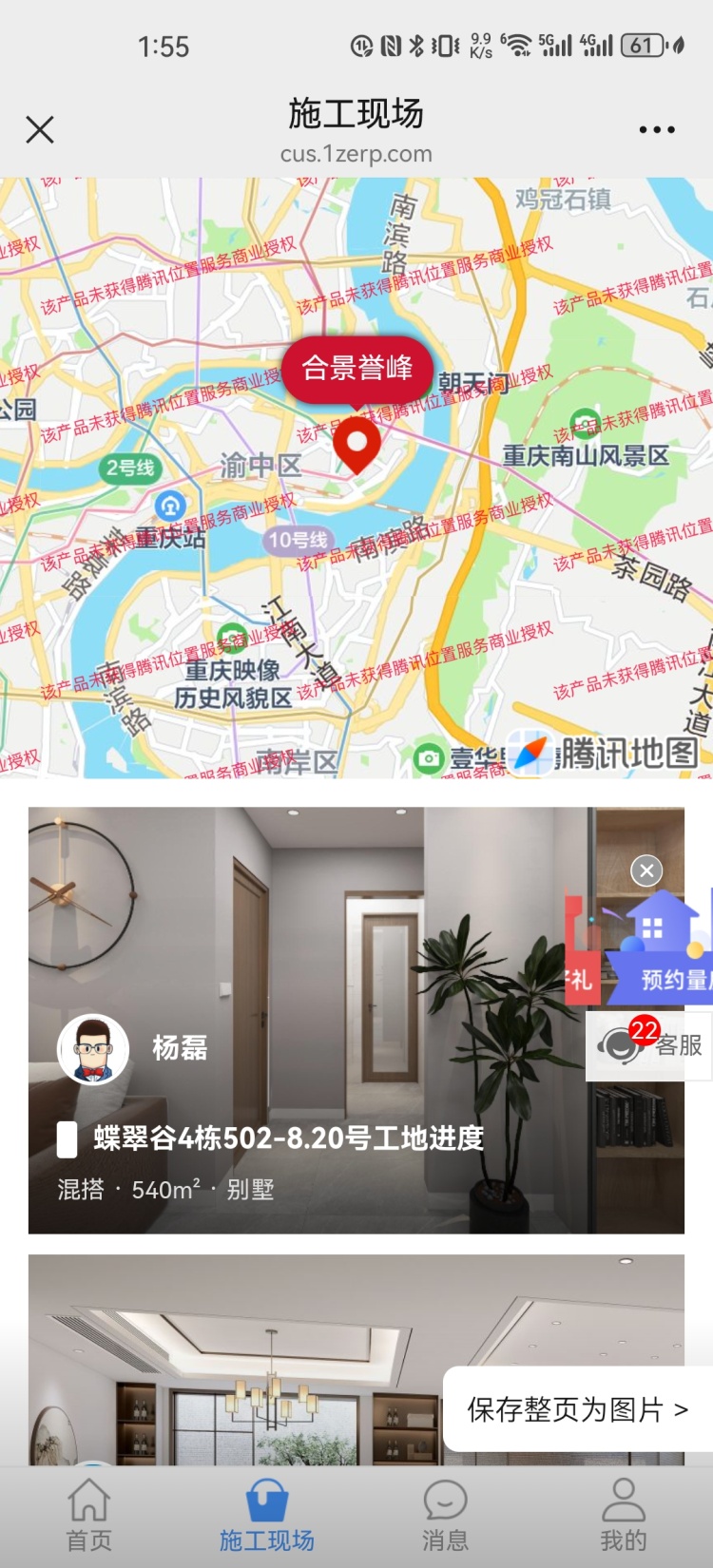Switch to the 消息 tab

tap(445, 1516)
